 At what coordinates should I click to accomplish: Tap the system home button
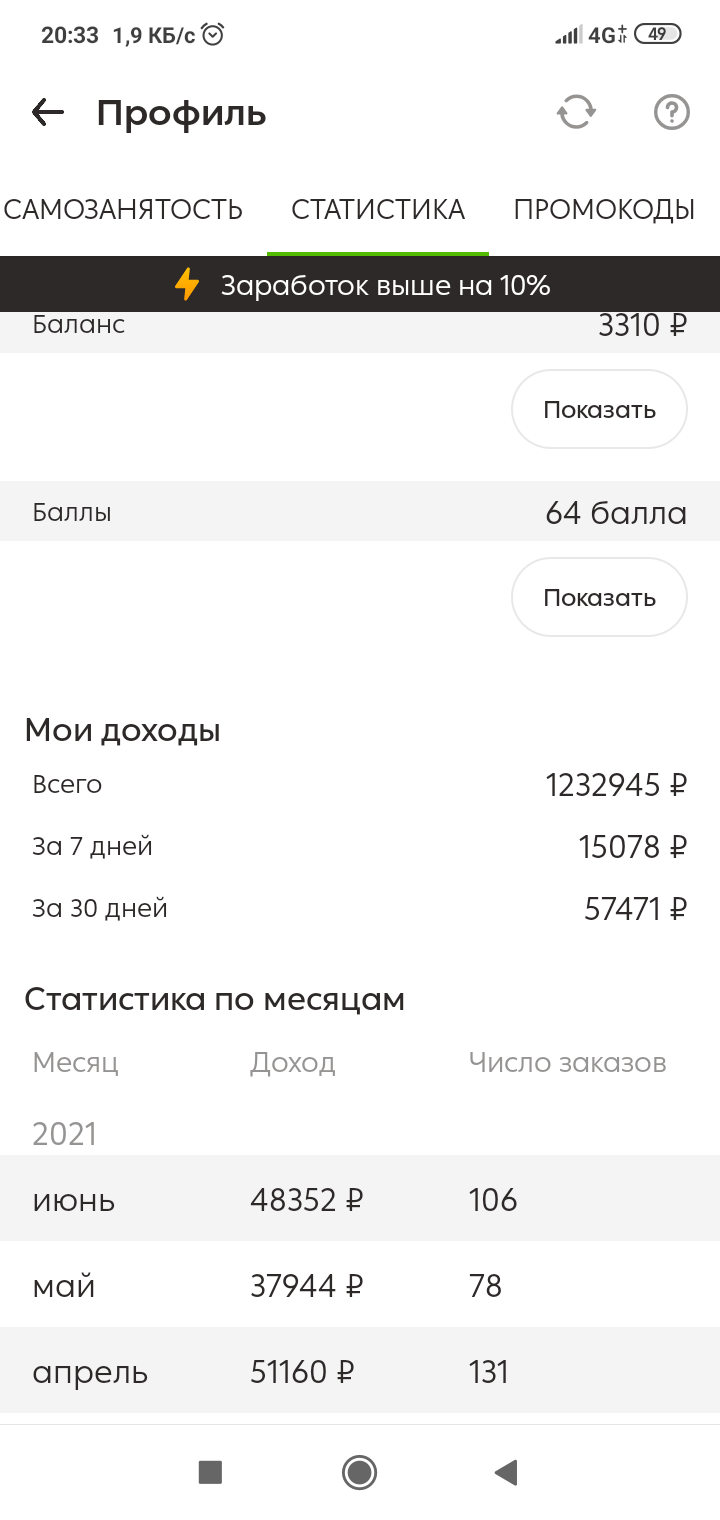click(359, 1472)
